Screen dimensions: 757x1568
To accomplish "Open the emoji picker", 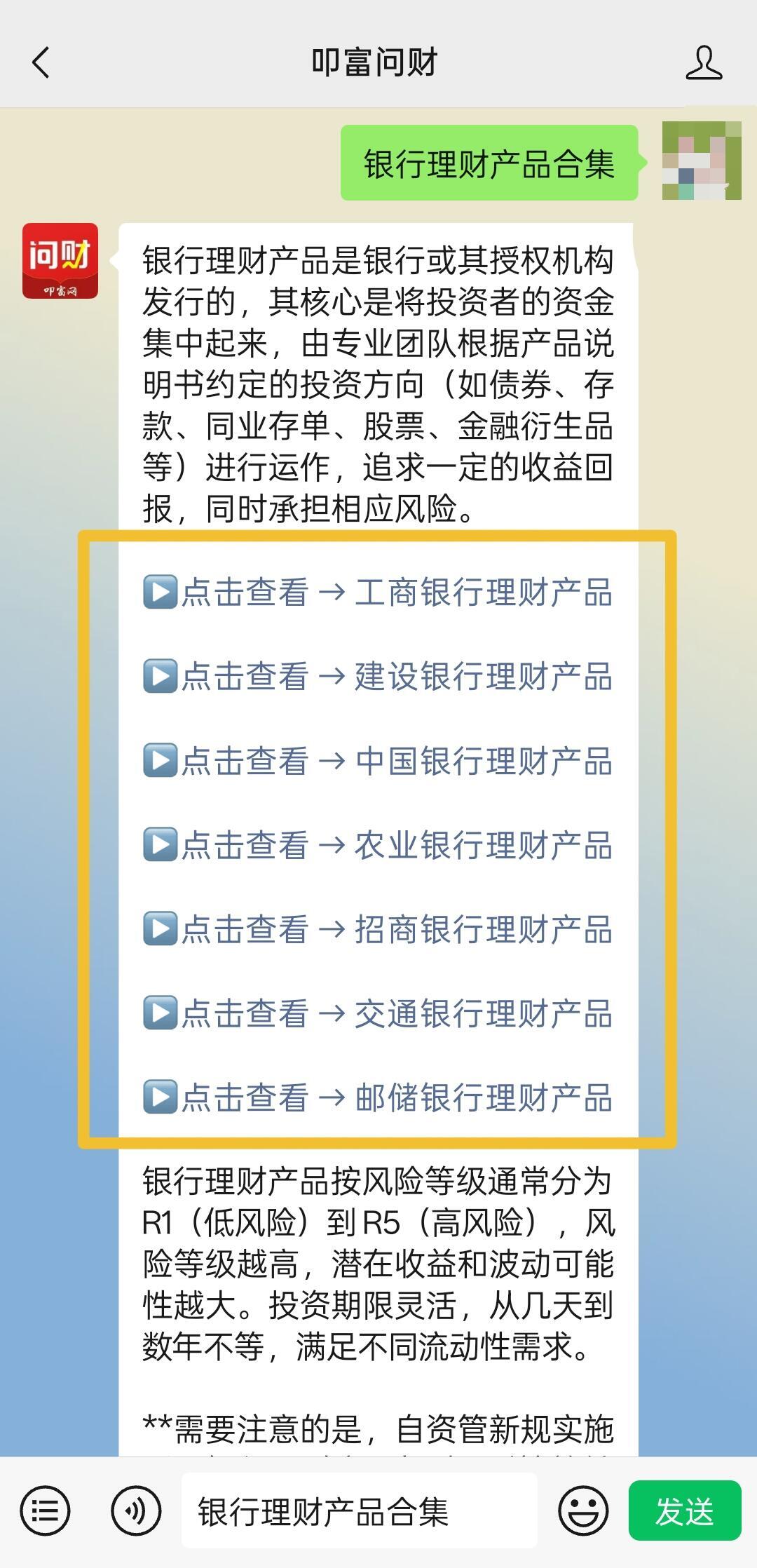I will coord(583,1510).
